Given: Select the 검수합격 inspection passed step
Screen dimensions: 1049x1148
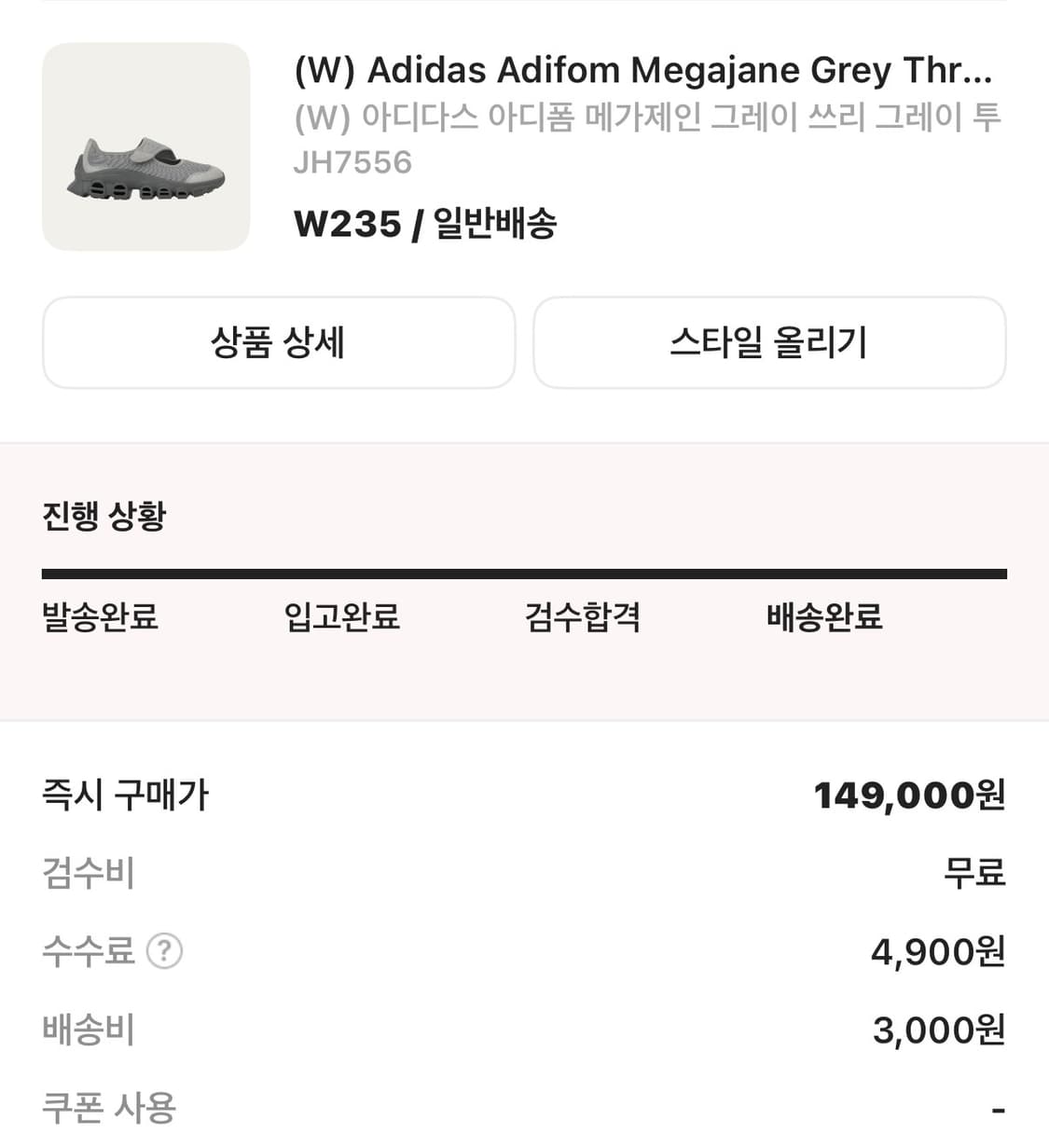Looking at the screenshot, I should coord(582,616).
